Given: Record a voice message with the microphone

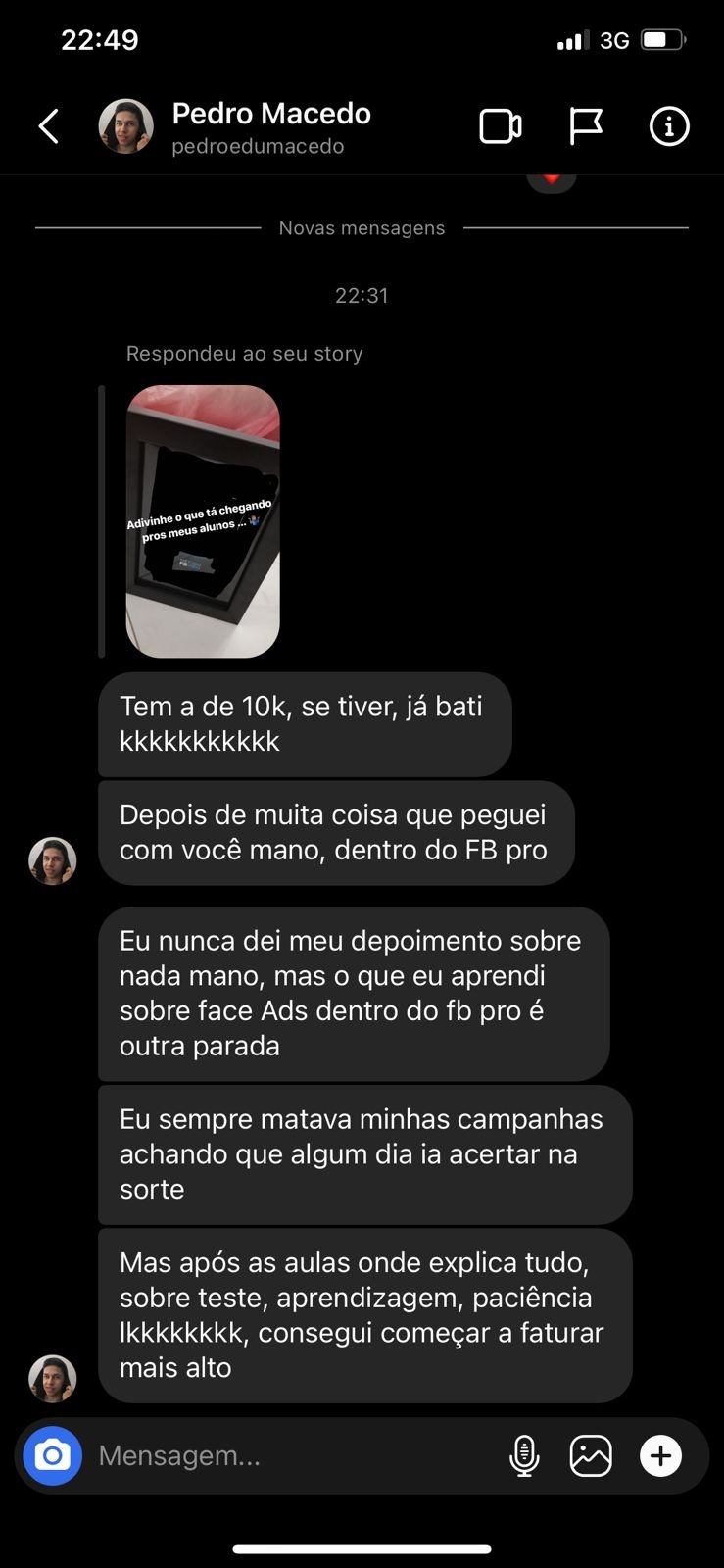Looking at the screenshot, I should pyautogui.click(x=524, y=1455).
